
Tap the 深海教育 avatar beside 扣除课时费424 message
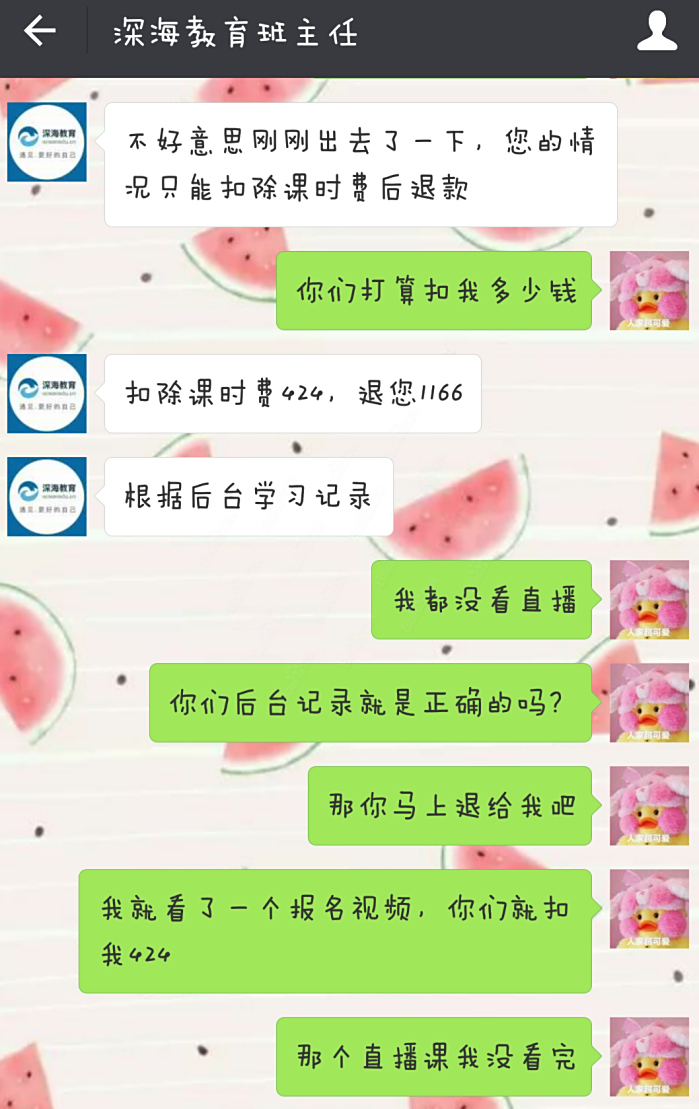[47, 393]
